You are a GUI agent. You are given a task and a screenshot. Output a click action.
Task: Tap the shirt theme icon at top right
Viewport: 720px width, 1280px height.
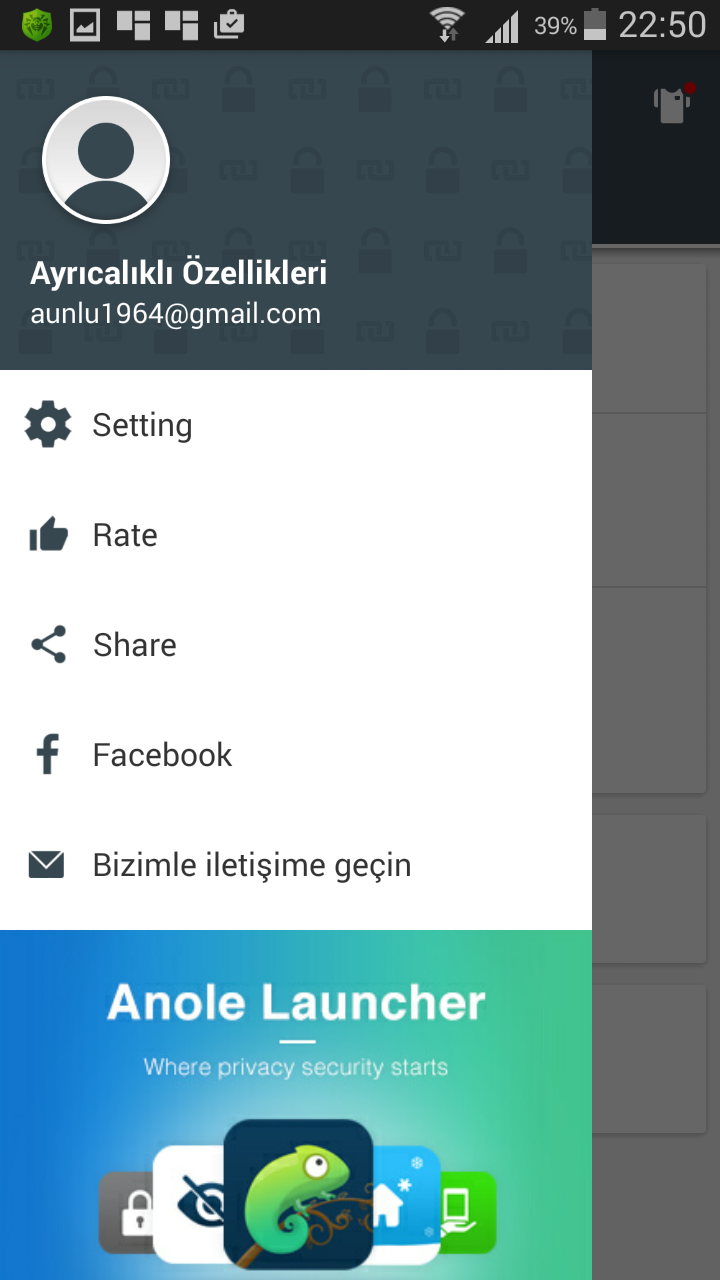pos(674,104)
